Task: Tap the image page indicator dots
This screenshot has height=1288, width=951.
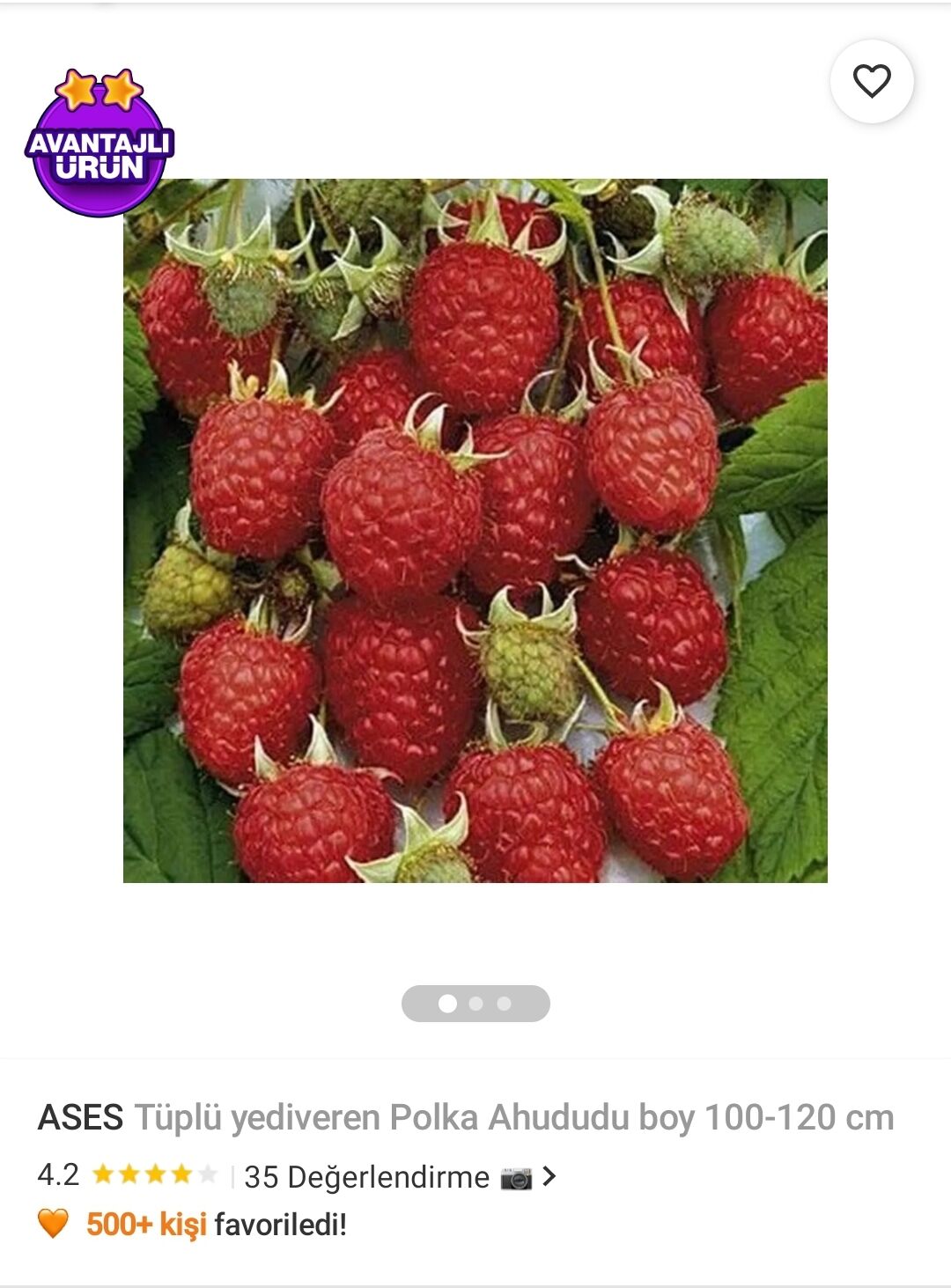Action: click(x=475, y=1004)
